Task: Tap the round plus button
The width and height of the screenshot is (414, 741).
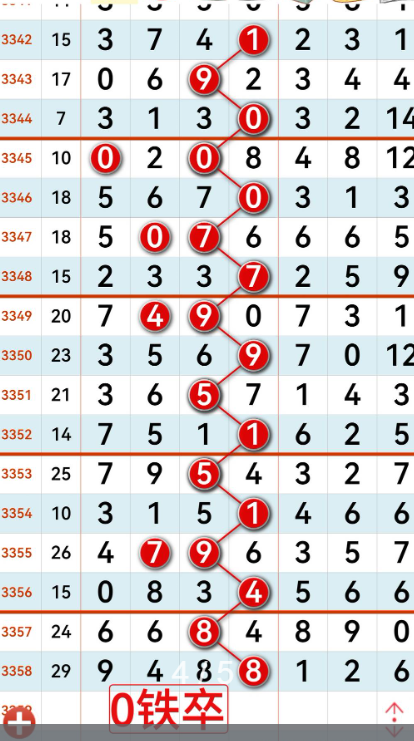Action: coord(17,724)
